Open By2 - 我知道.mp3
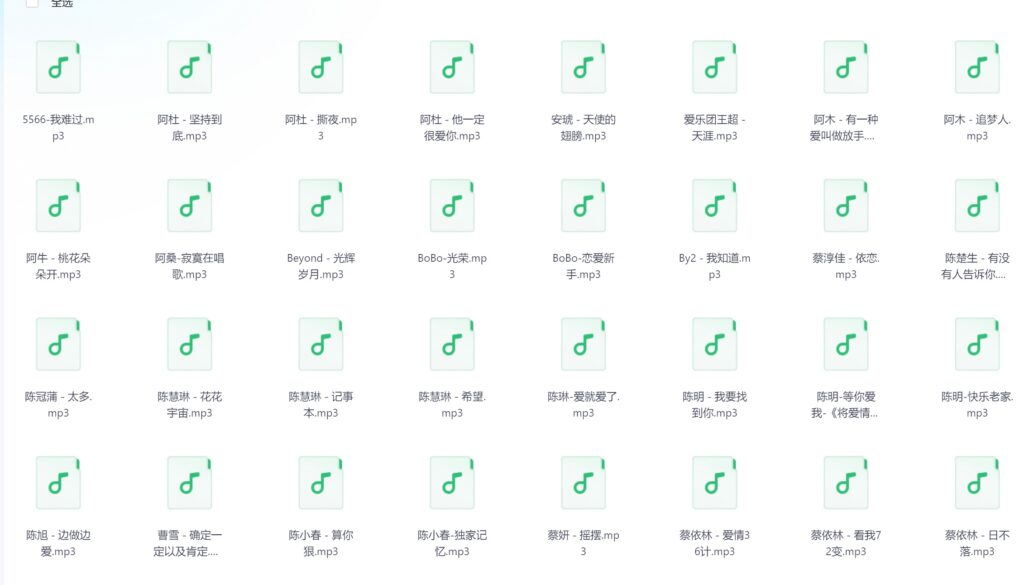The width and height of the screenshot is (1024, 585). (714, 206)
